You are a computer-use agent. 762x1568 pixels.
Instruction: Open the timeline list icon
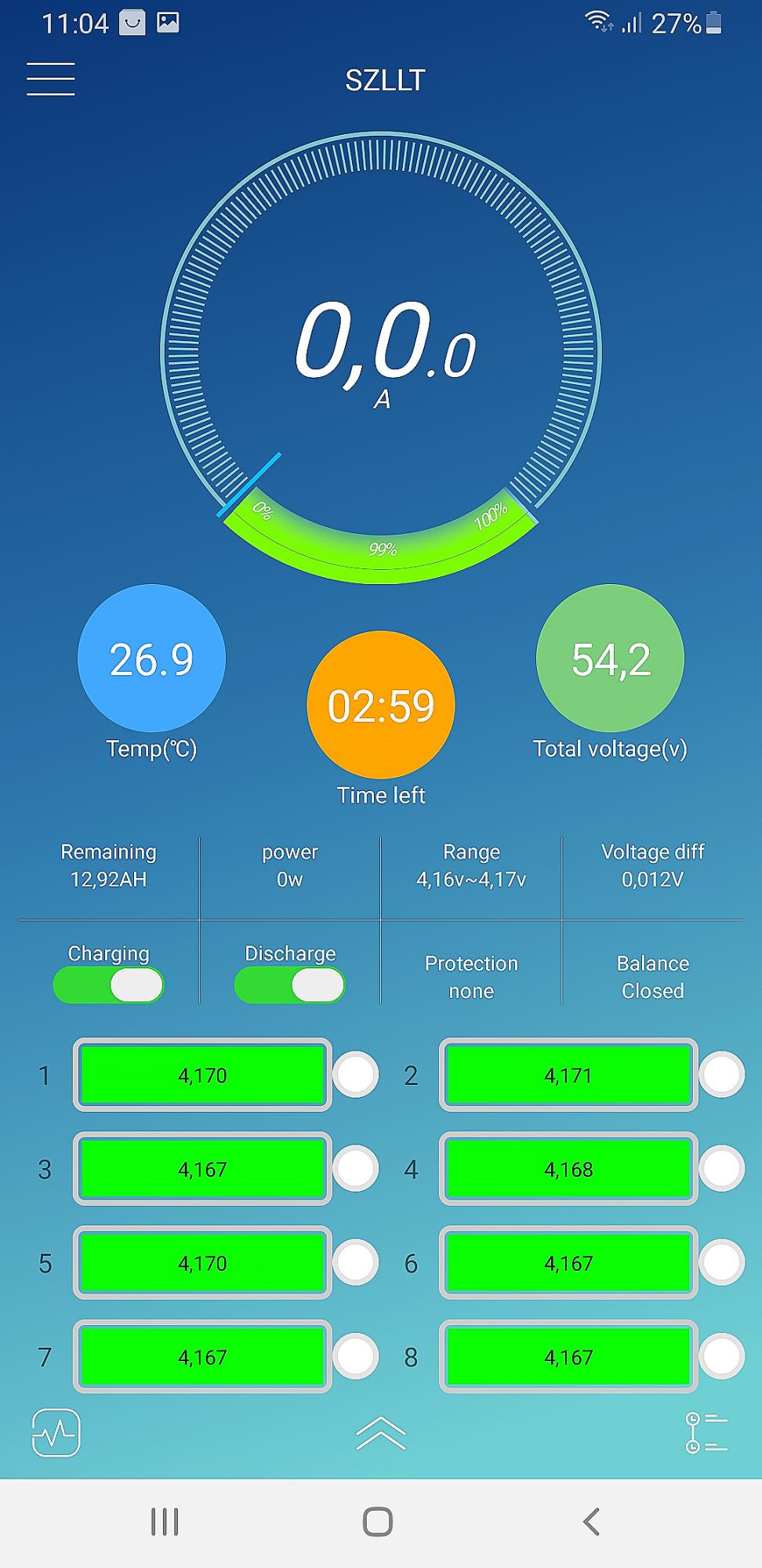(706, 1432)
